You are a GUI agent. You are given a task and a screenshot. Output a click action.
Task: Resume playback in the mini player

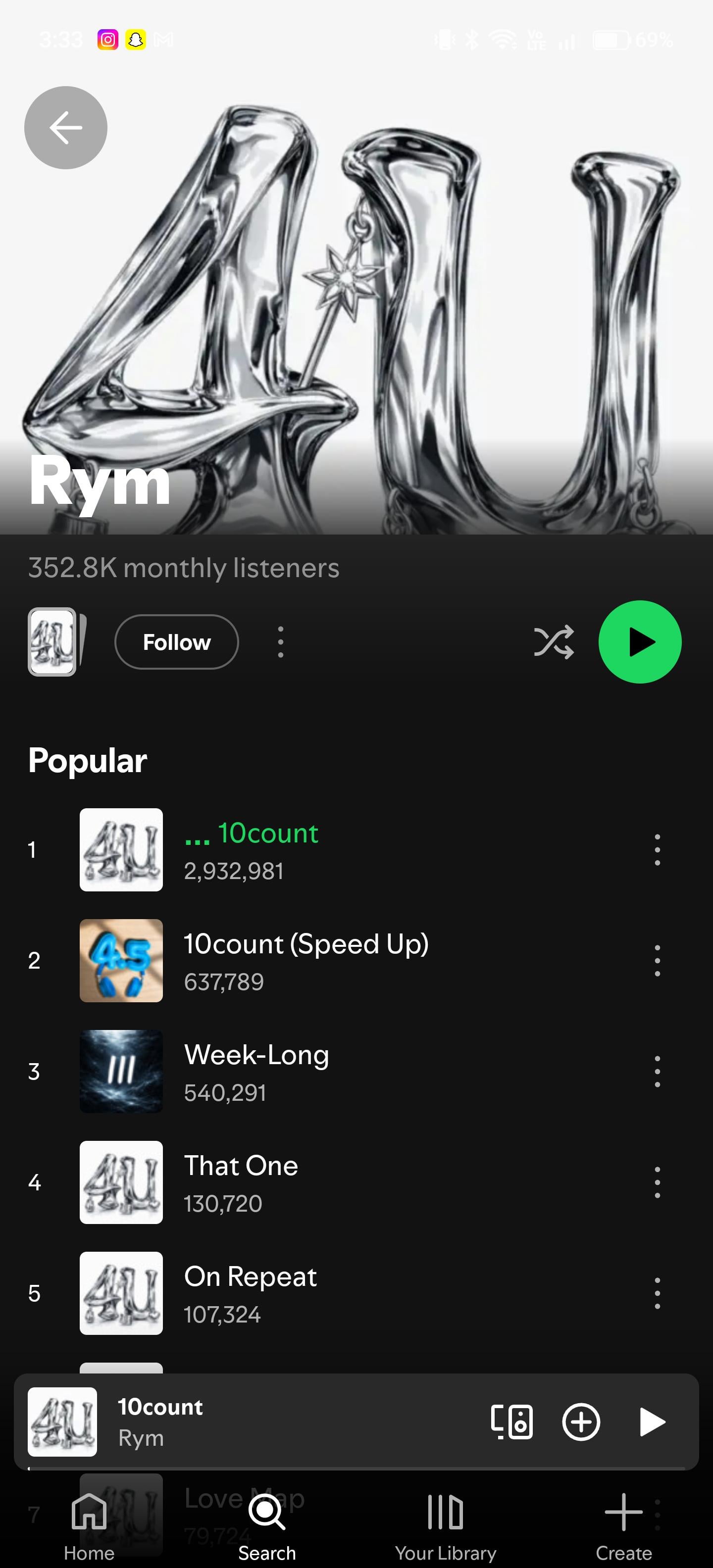point(652,1422)
